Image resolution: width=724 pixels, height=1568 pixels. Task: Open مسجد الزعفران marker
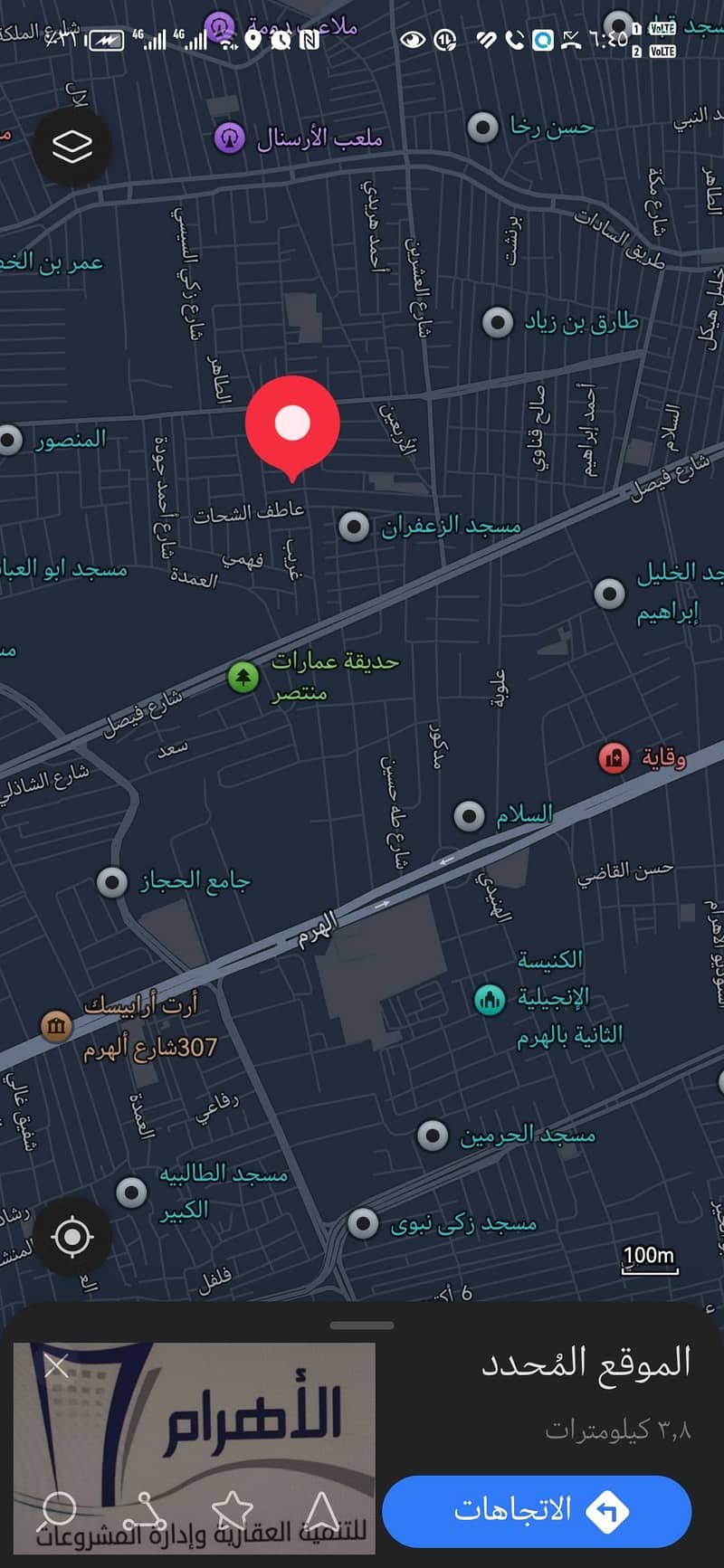pyautogui.click(x=354, y=526)
